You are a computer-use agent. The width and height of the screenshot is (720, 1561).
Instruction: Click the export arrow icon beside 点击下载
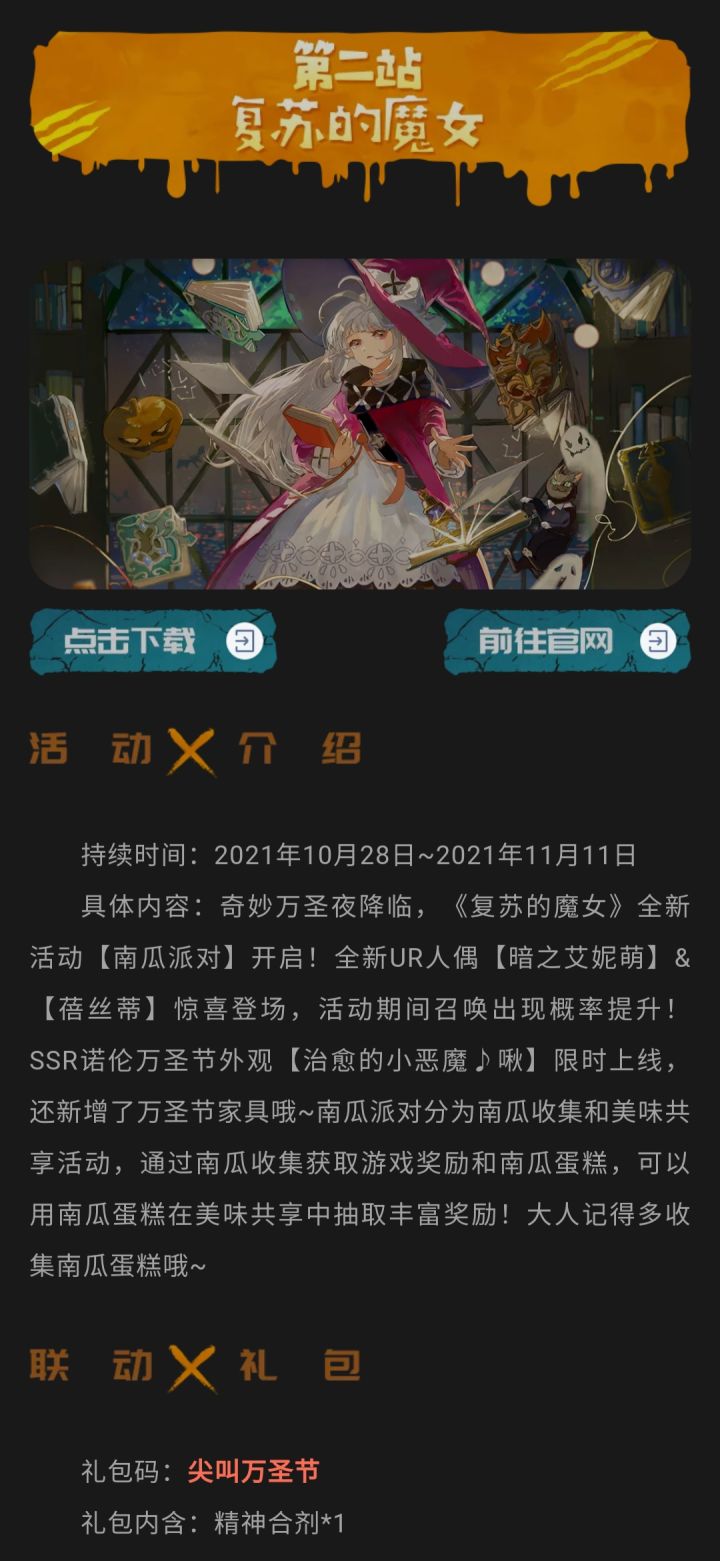click(243, 643)
